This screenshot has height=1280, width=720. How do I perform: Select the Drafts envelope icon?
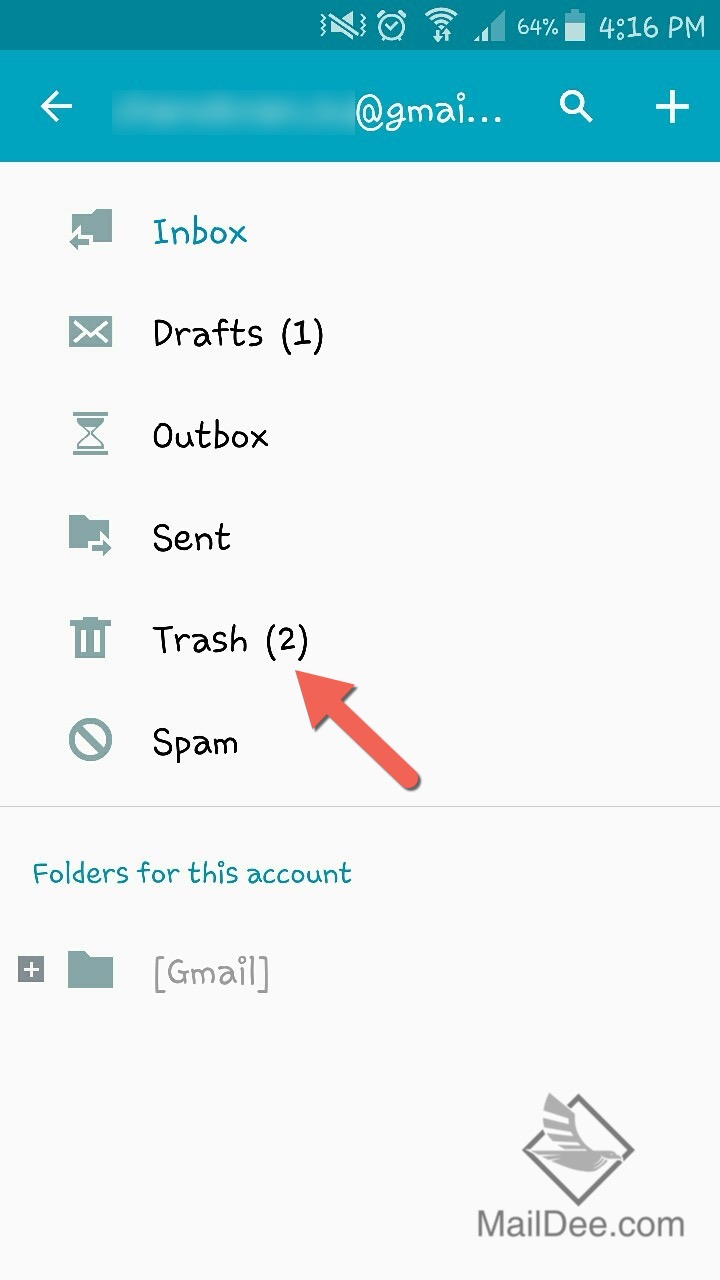point(89,330)
